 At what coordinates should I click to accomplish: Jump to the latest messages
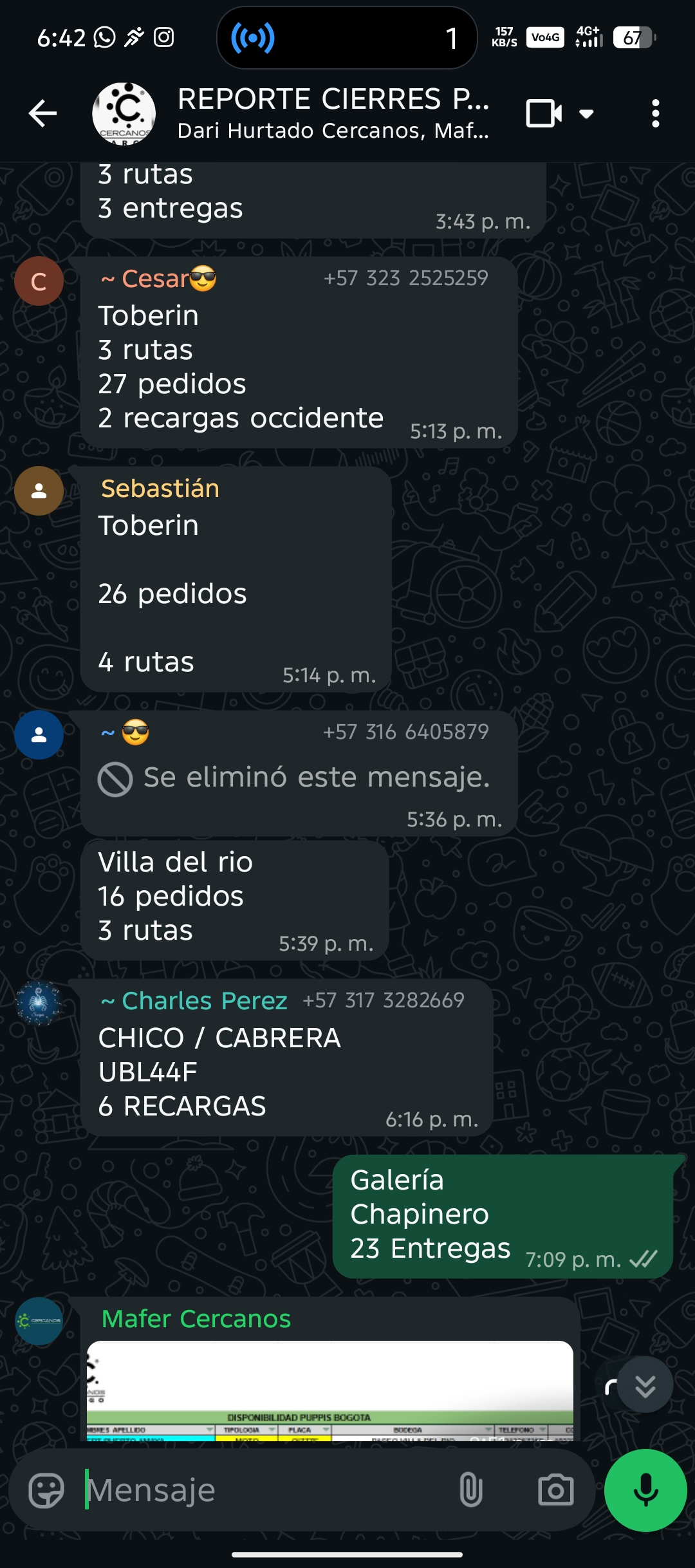[x=645, y=1385]
